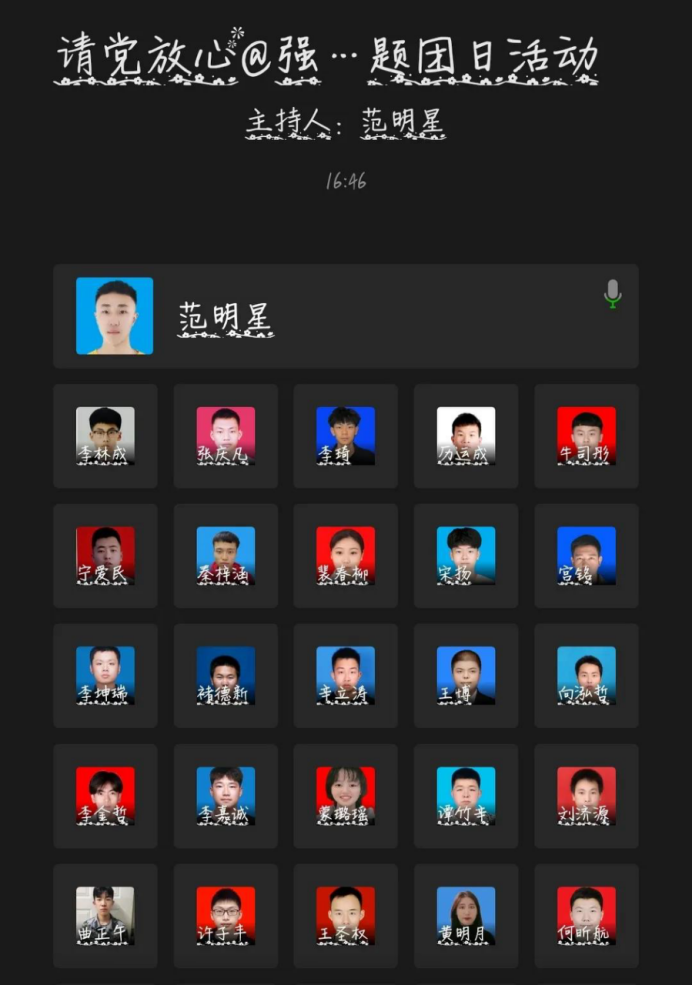Open host 范明星's speaker card
The image size is (693, 986).
[345, 316]
